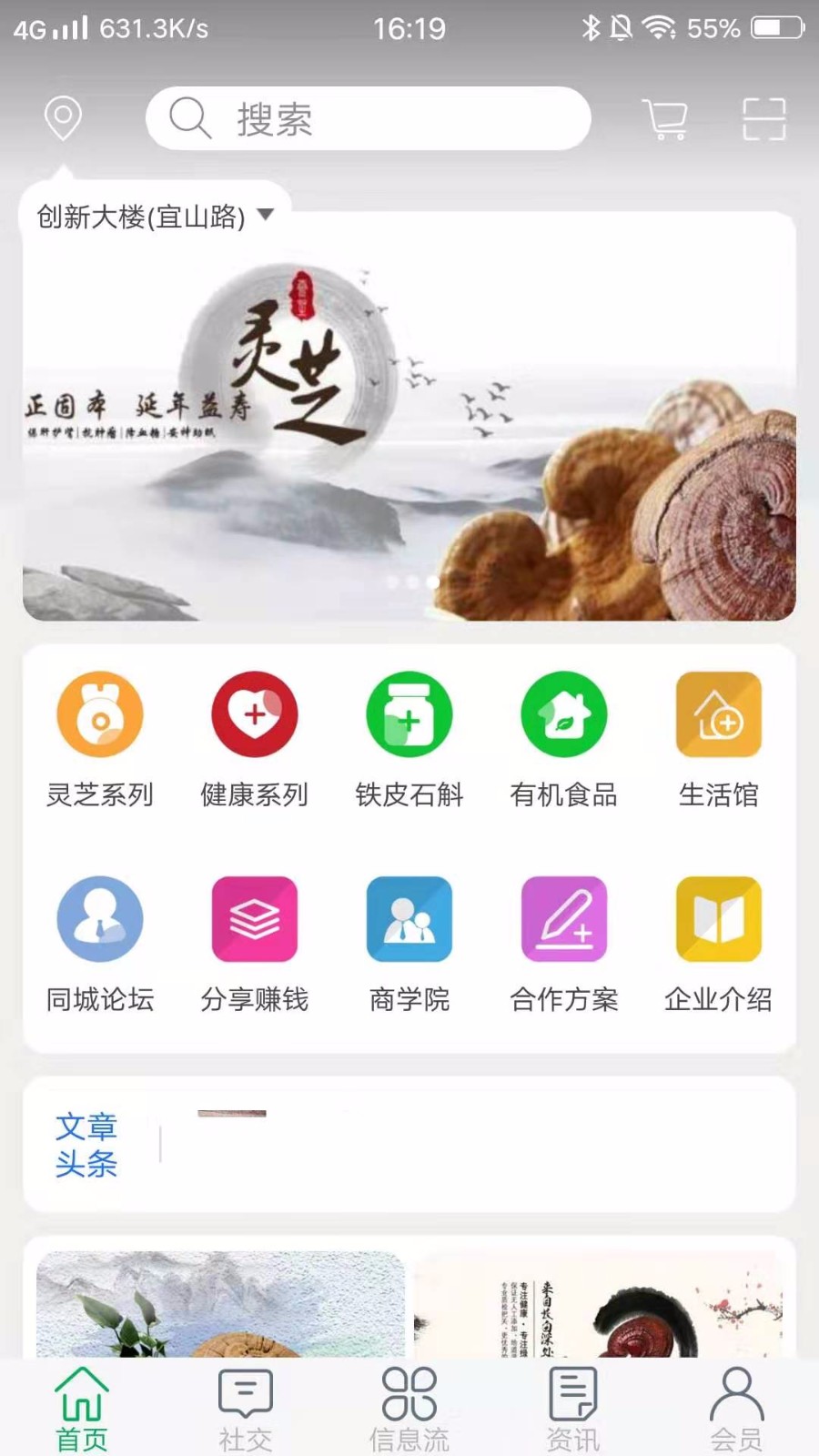The height and width of the screenshot is (1456, 819).
Task: Tap the 分享赚钱 share icon
Action: point(255,919)
